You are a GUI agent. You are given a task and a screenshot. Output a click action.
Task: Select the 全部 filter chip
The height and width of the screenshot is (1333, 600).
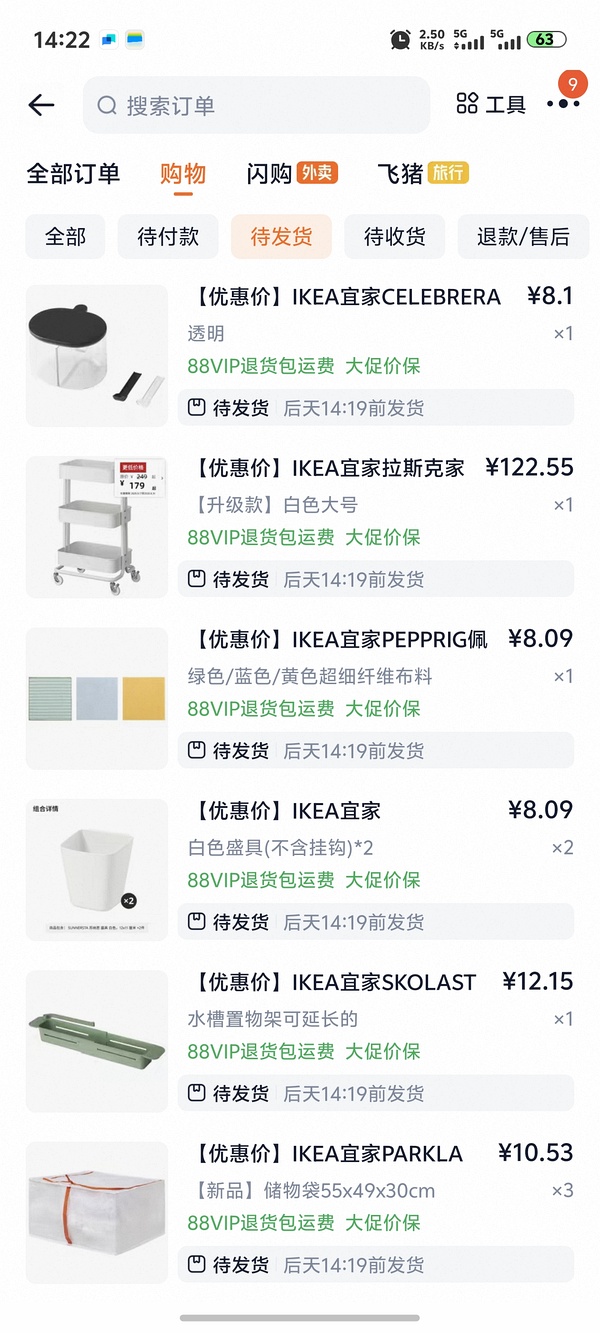pos(65,237)
